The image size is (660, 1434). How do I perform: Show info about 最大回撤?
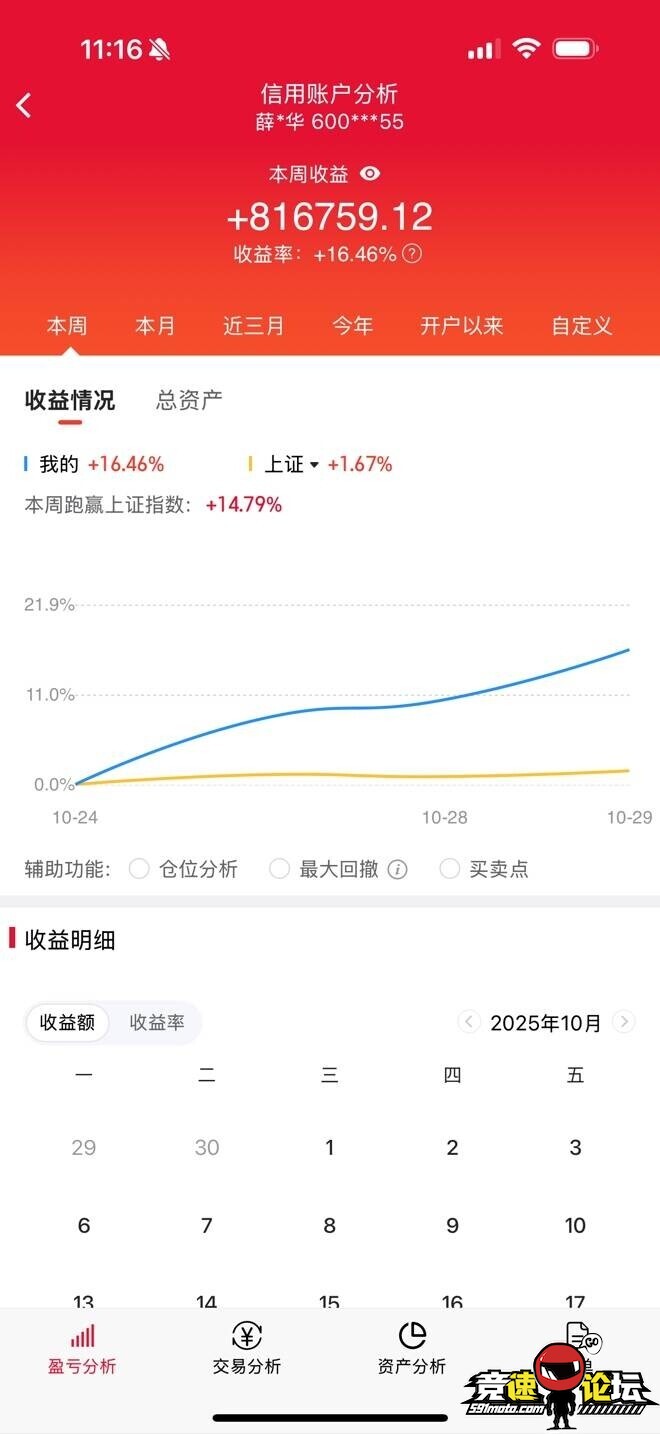pyautogui.click(x=398, y=869)
